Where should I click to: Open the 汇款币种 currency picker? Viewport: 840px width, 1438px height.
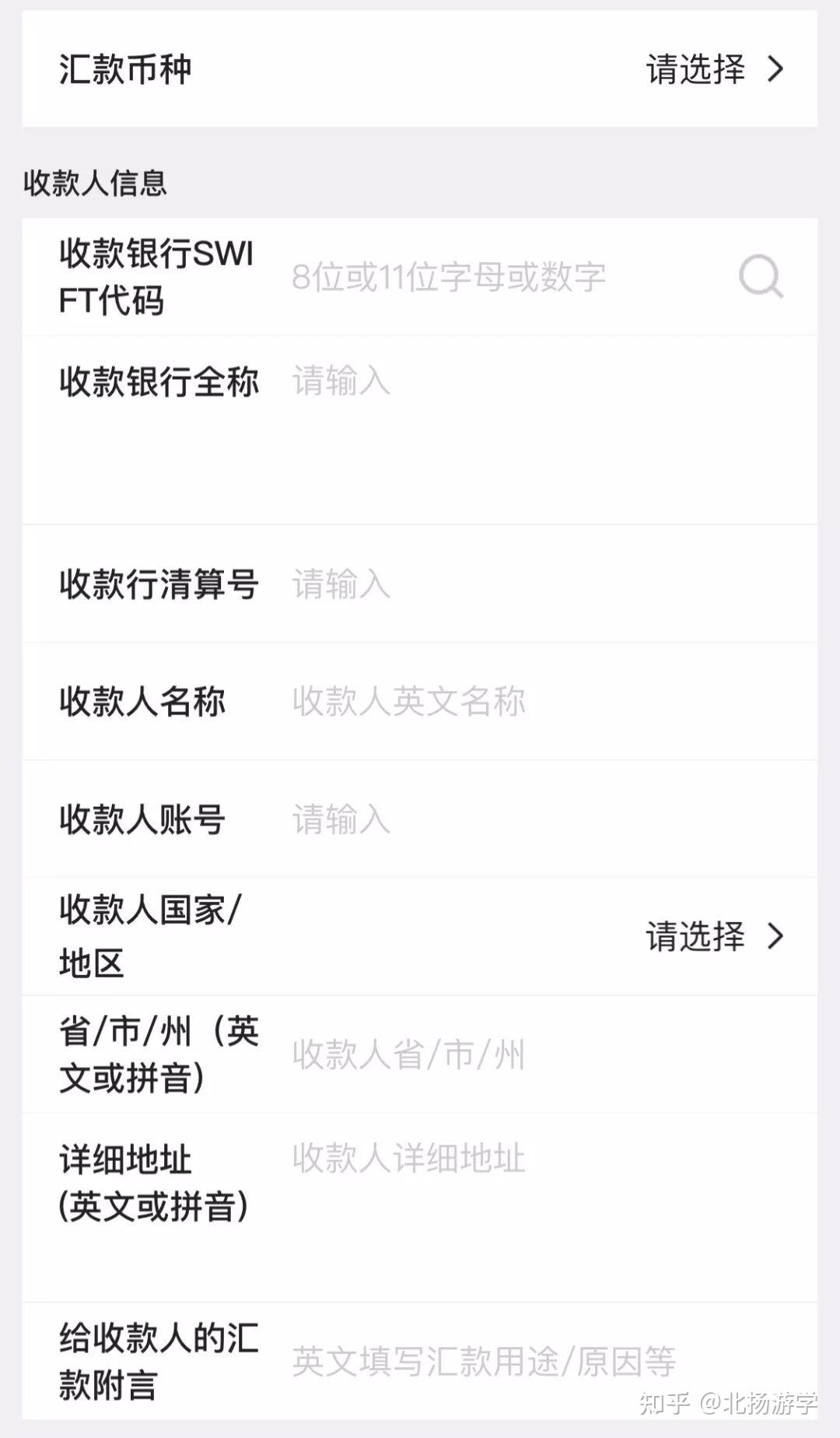pos(420,69)
